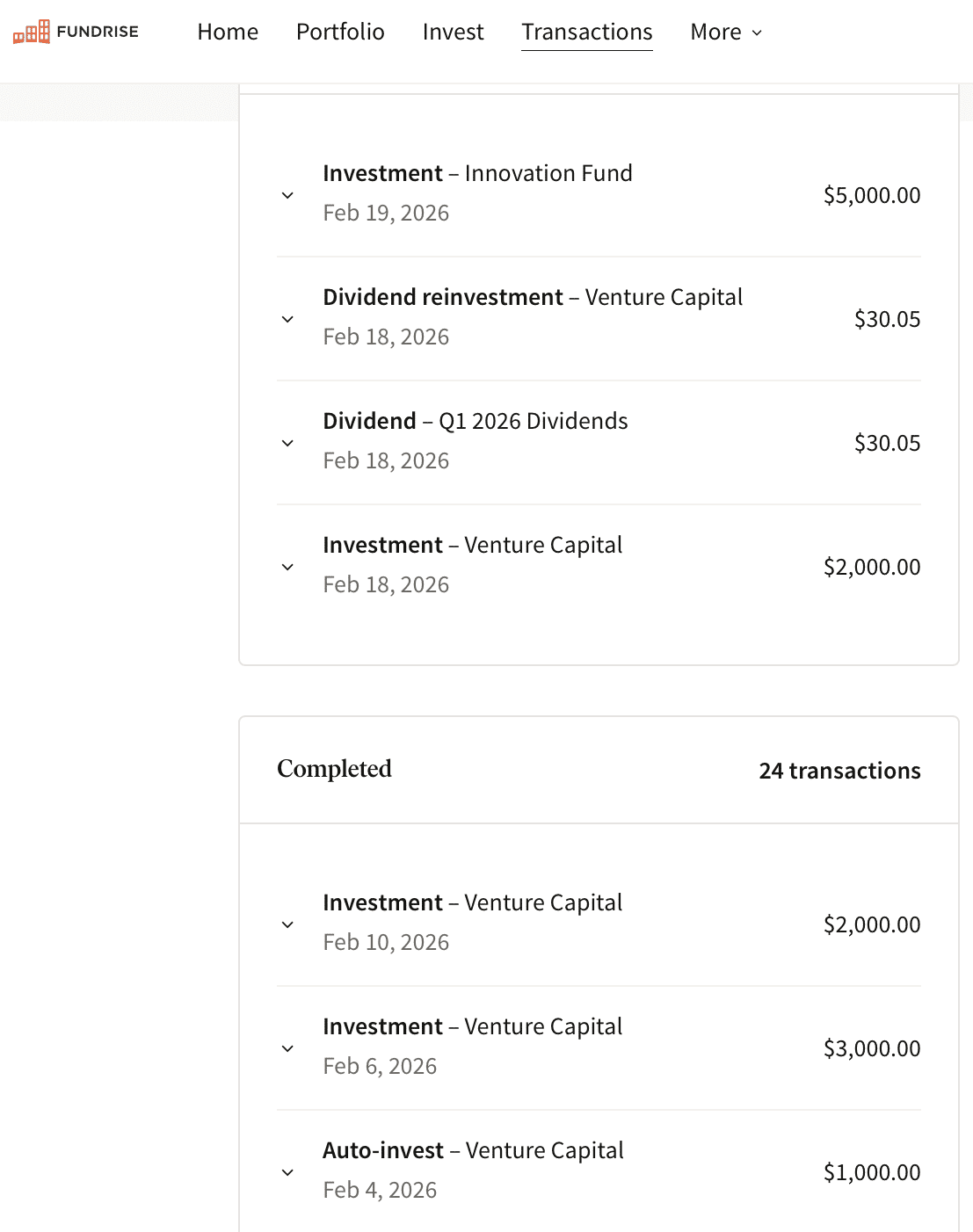
Task: Open the Dividend – Q1 2026 Dividends title
Action: pyautogui.click(x=476, y=421)
